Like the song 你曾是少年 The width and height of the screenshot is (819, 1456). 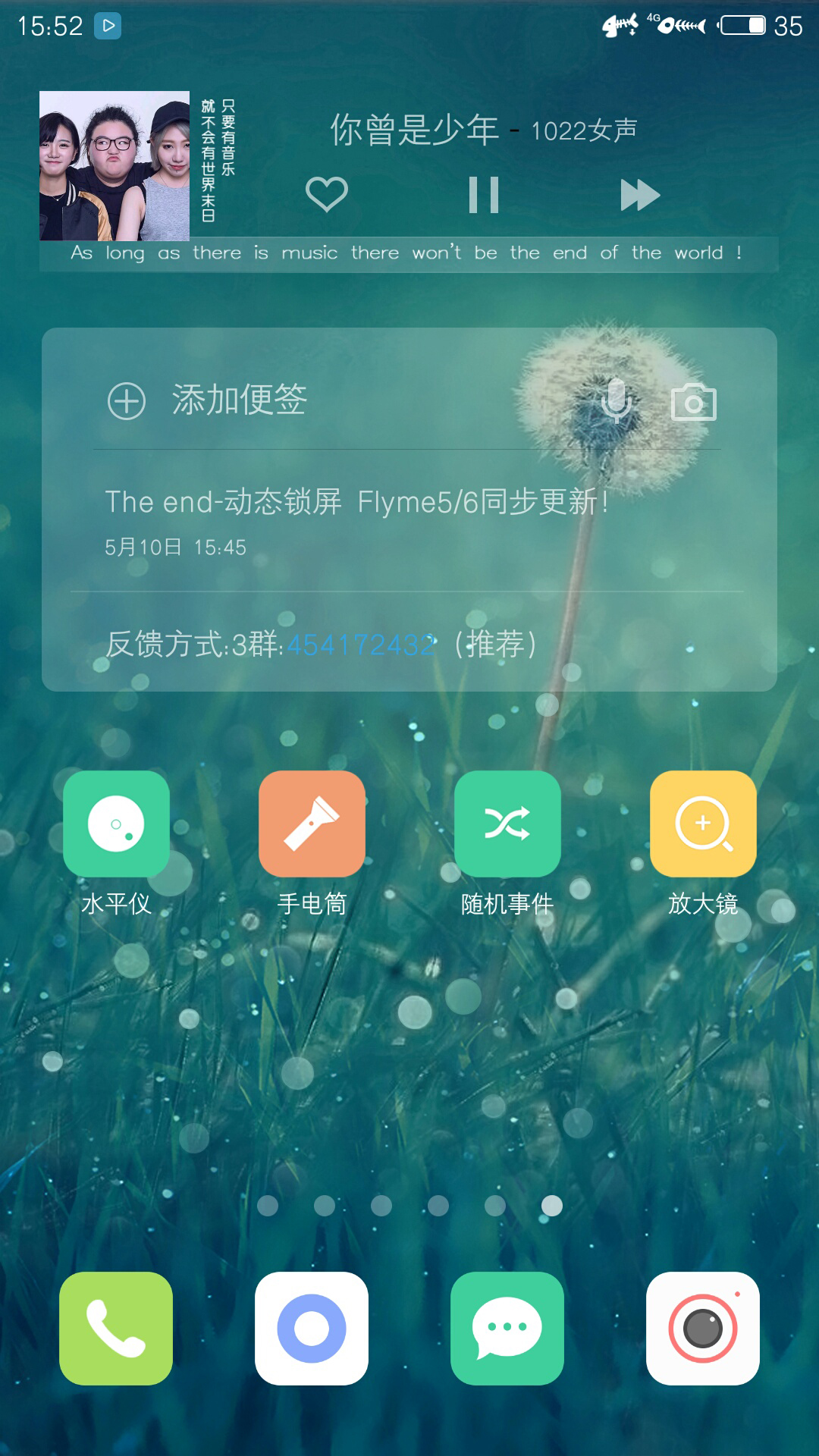[327, 194]
